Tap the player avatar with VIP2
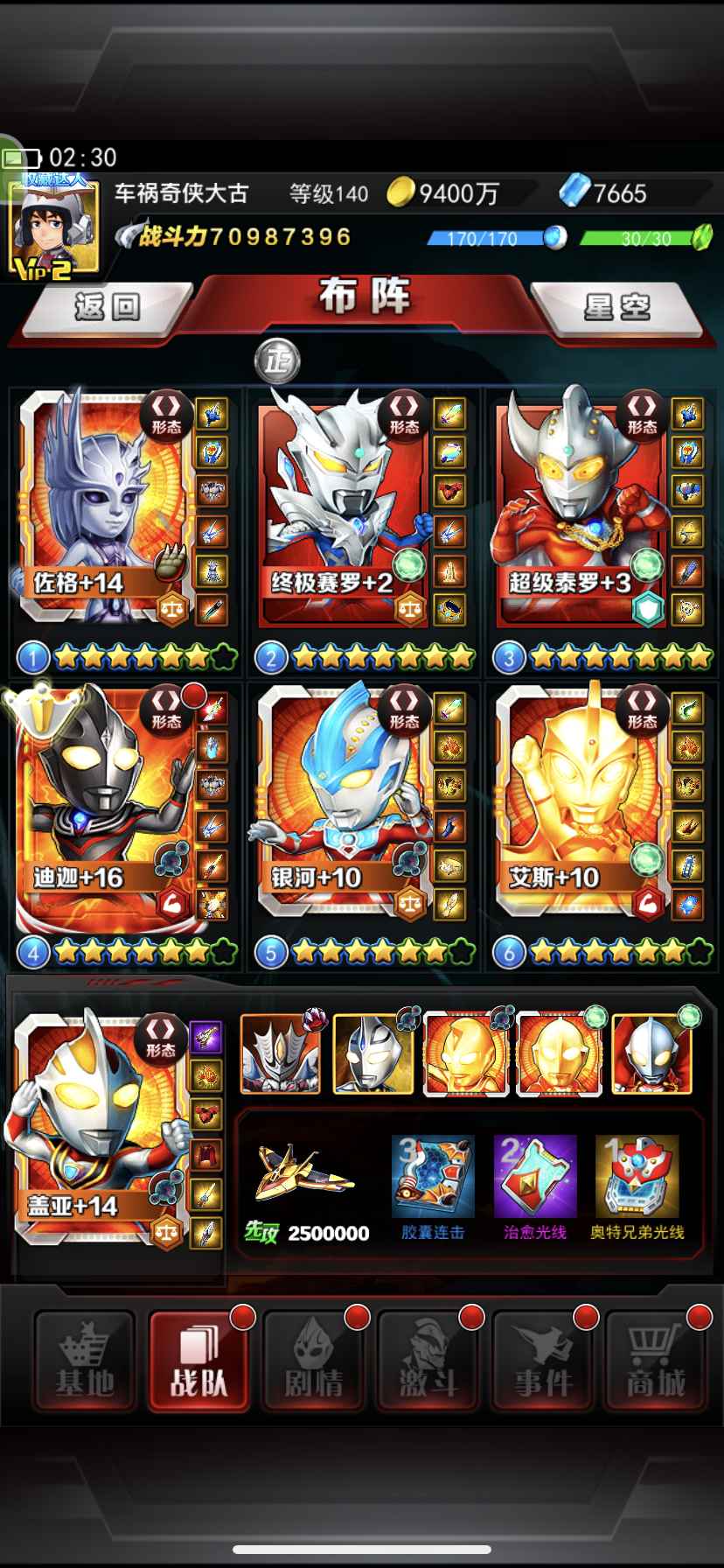The image size is (724, 1568). coord(52,226)
